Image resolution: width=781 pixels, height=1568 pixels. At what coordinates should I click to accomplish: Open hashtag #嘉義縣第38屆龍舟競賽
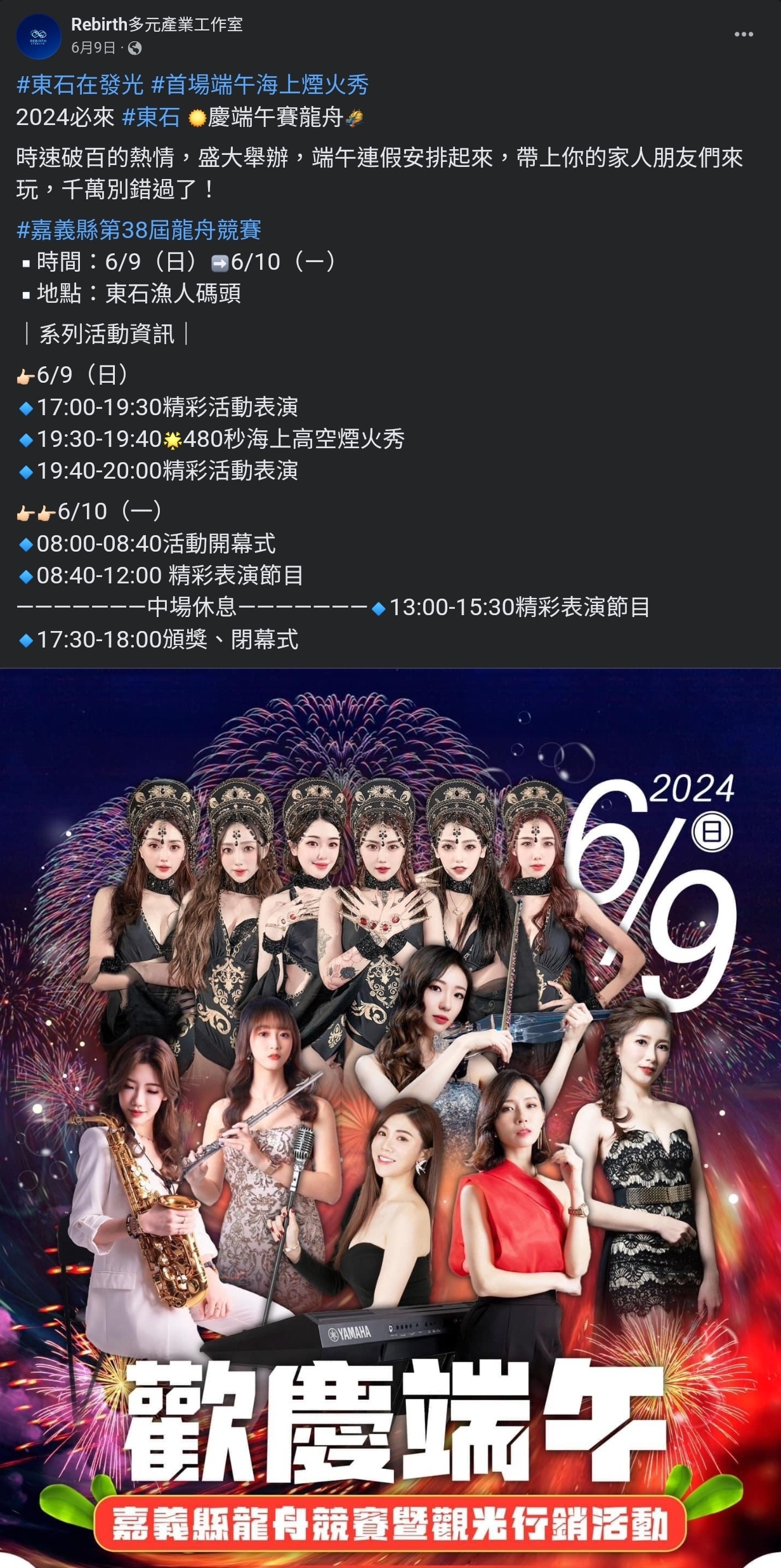click(139, 230)
